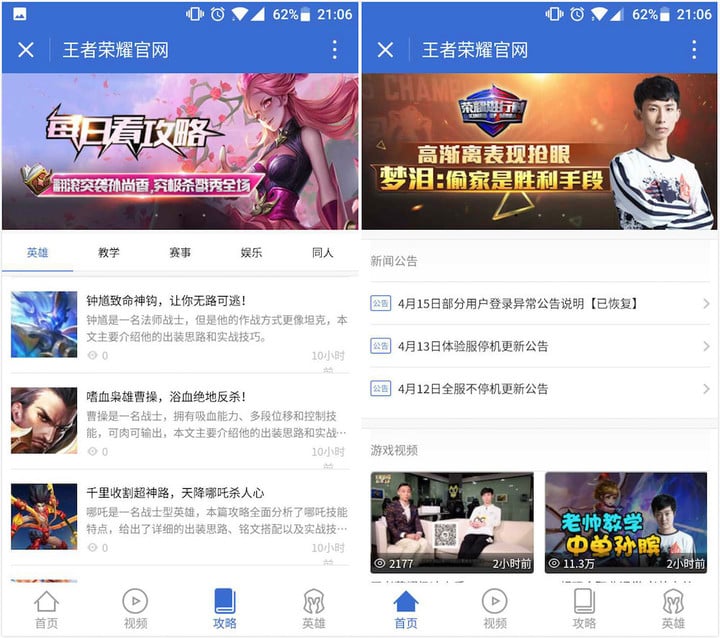Open the 同人 tab
The height and width of the screenshot is (638, 720).
pos(322,253)
